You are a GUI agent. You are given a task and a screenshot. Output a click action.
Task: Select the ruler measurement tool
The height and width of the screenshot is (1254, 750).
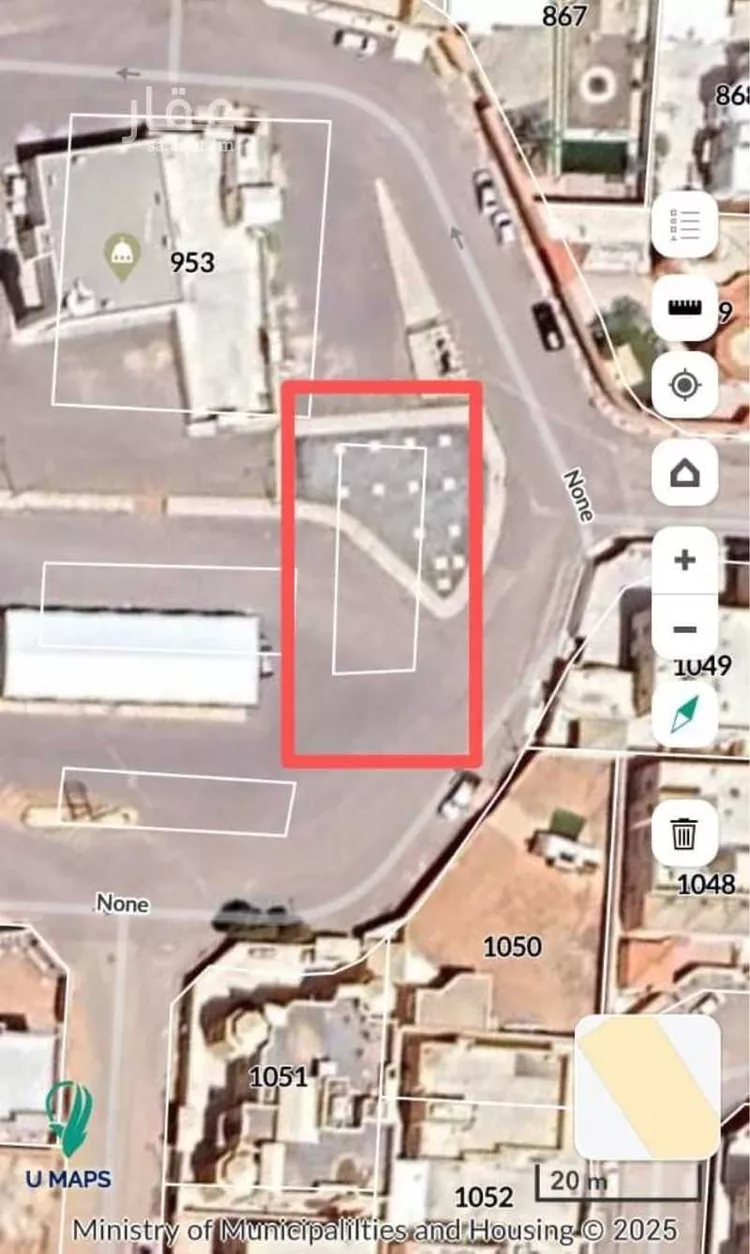pyautogui.click(x=684, y=307)
